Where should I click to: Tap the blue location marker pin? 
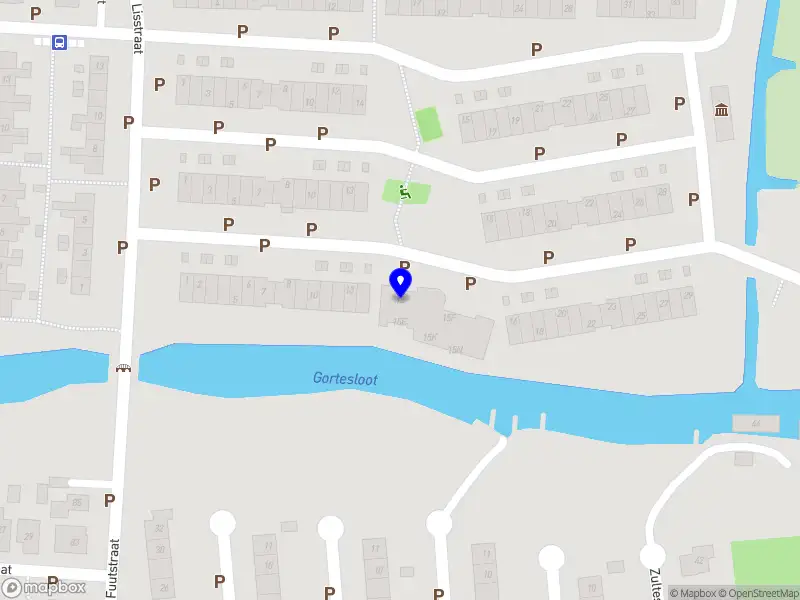tap(400, 282)
